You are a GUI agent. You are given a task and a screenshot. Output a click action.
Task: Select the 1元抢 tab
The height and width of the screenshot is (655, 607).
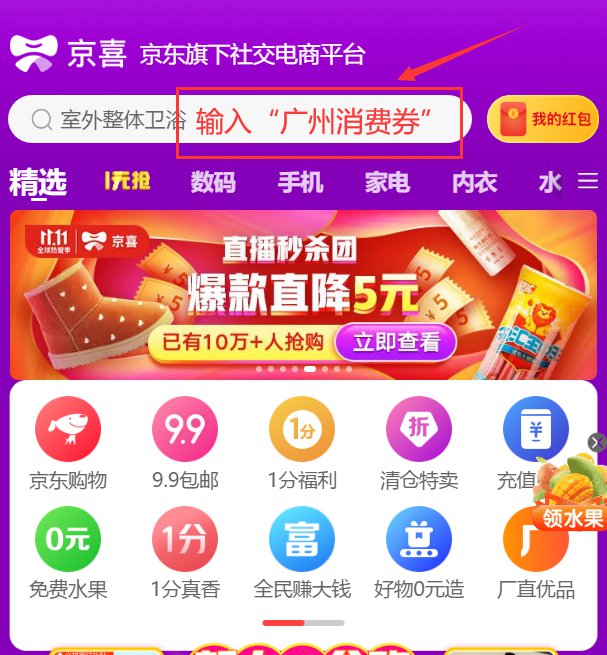point(127,181)
